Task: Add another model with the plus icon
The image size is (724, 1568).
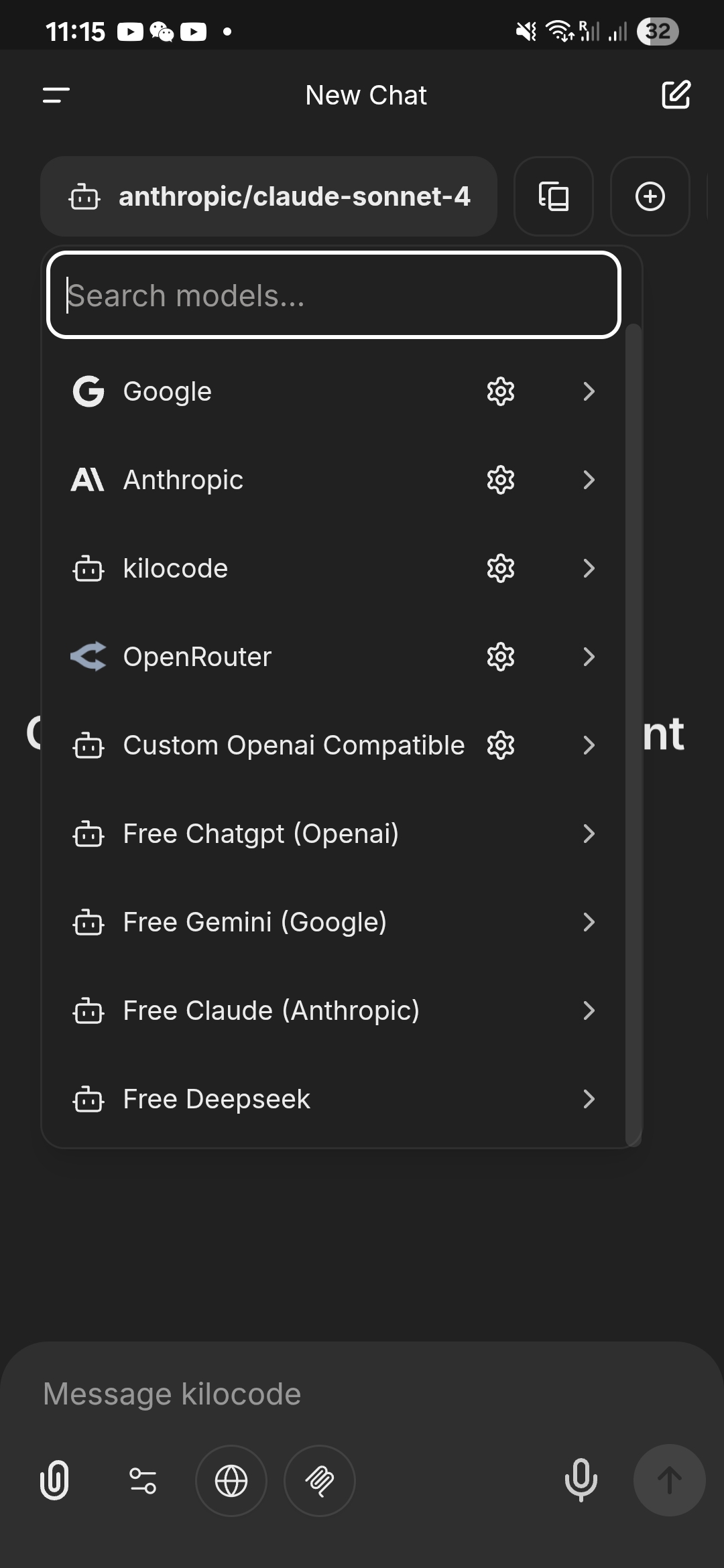Action: click(650, 196)
